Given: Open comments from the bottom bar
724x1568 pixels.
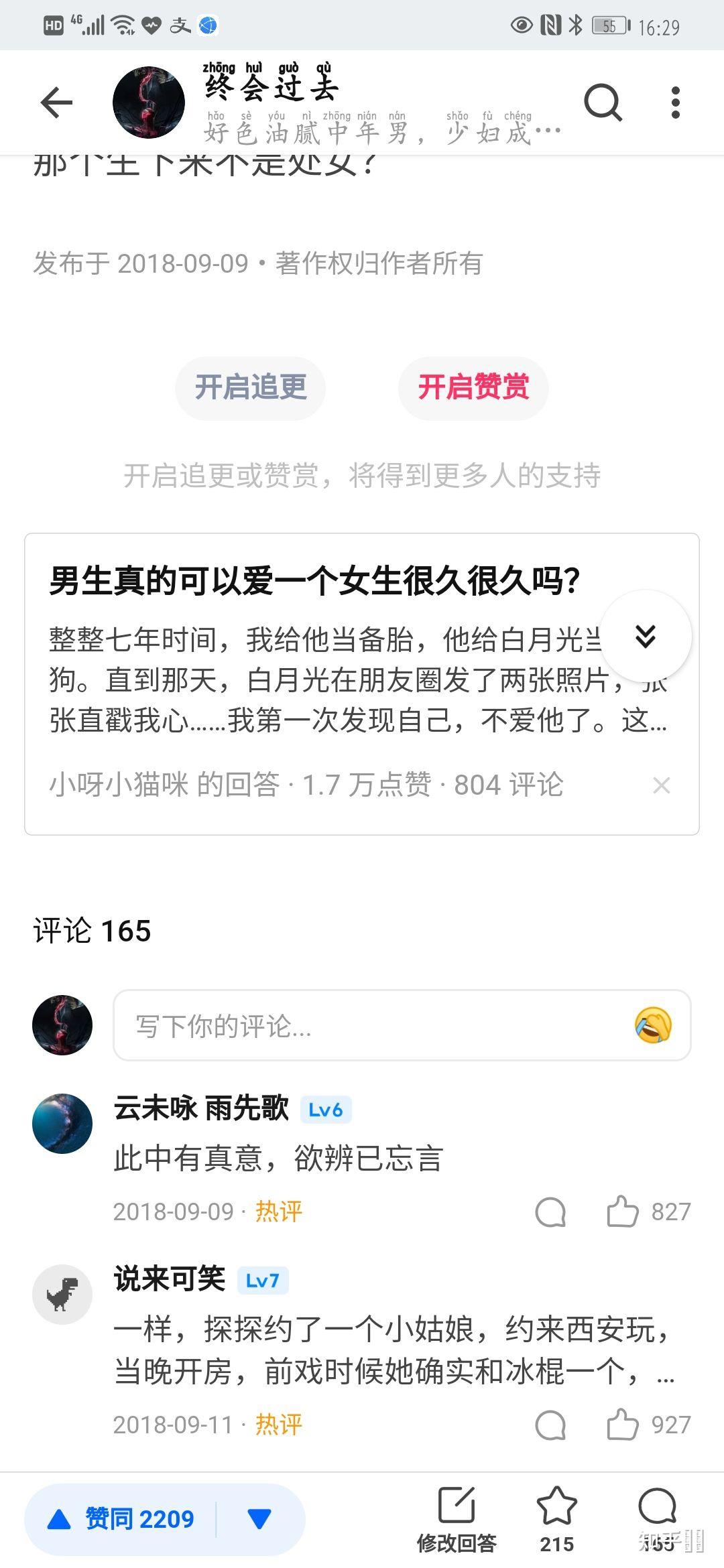Looking at the screenshot, I should pos(657,1518).
